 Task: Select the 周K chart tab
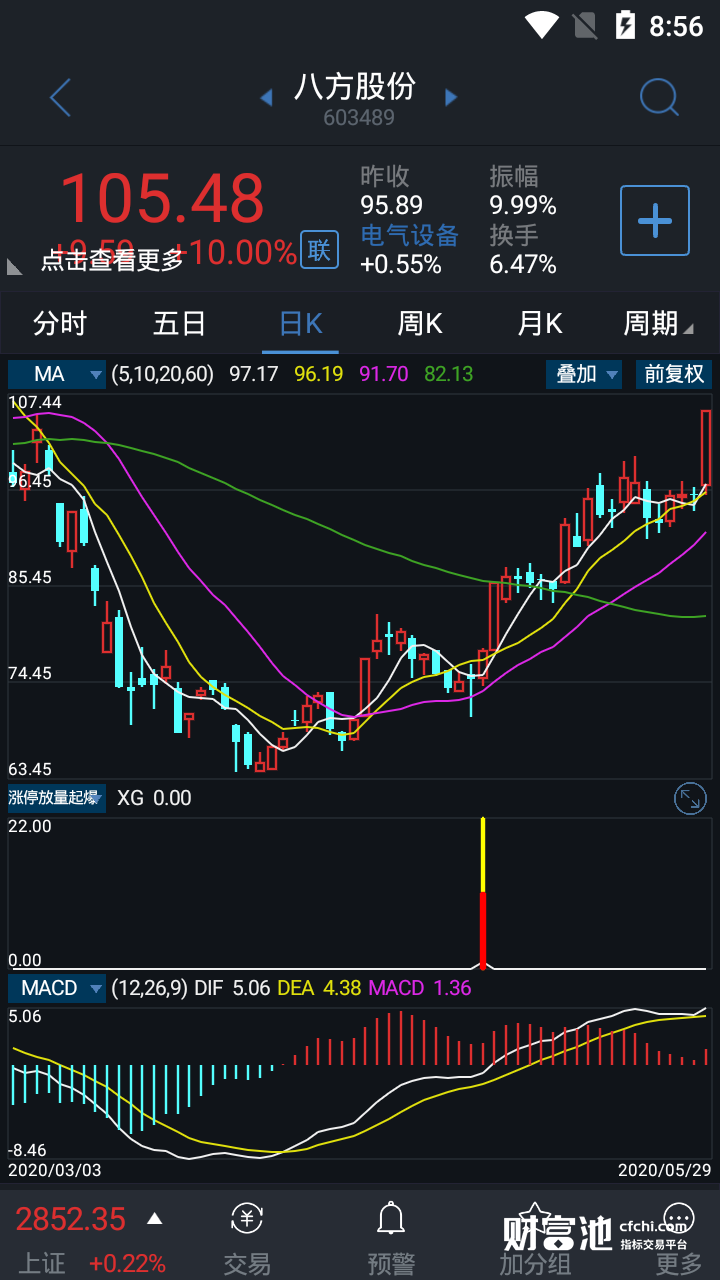tap(420, 323)
